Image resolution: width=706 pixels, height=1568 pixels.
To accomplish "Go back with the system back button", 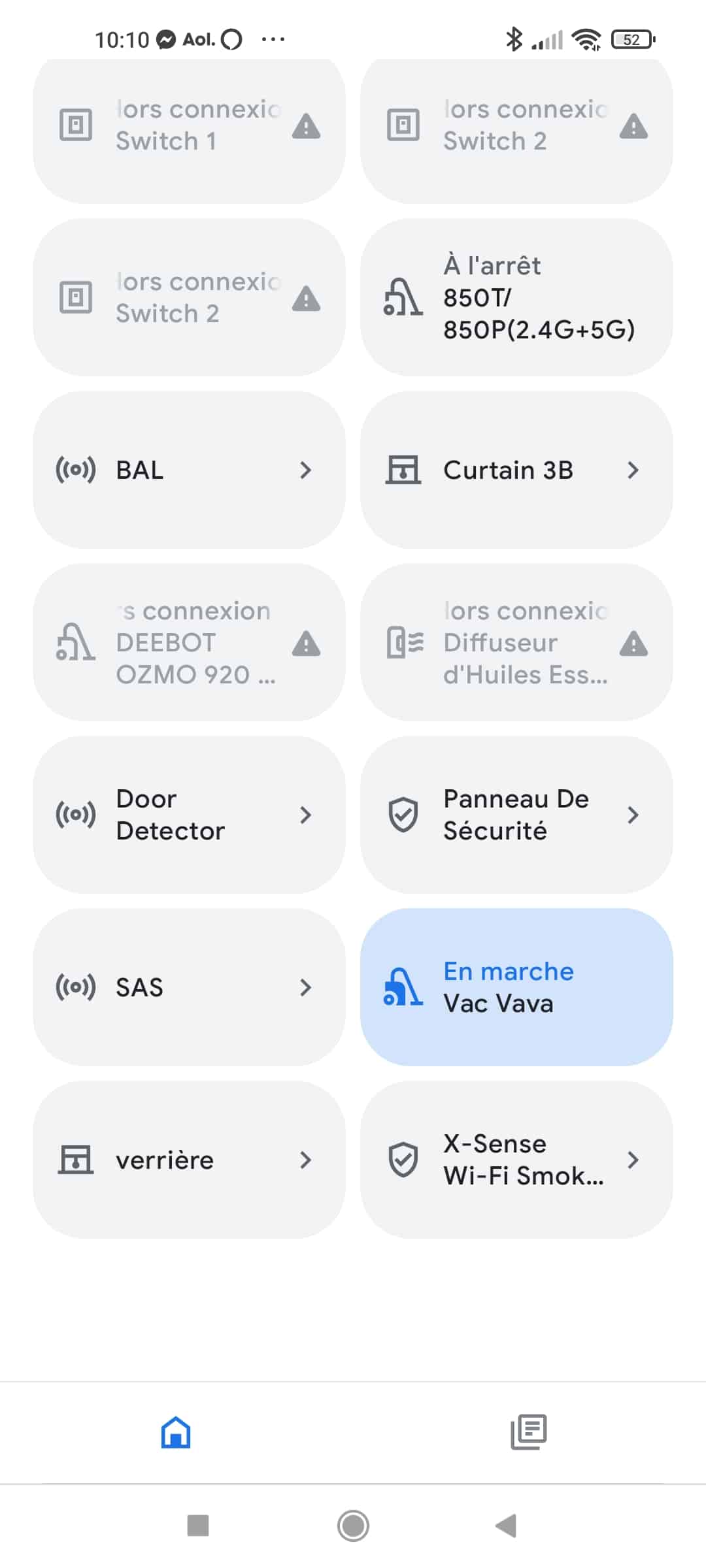I will tap(507, 1526).
